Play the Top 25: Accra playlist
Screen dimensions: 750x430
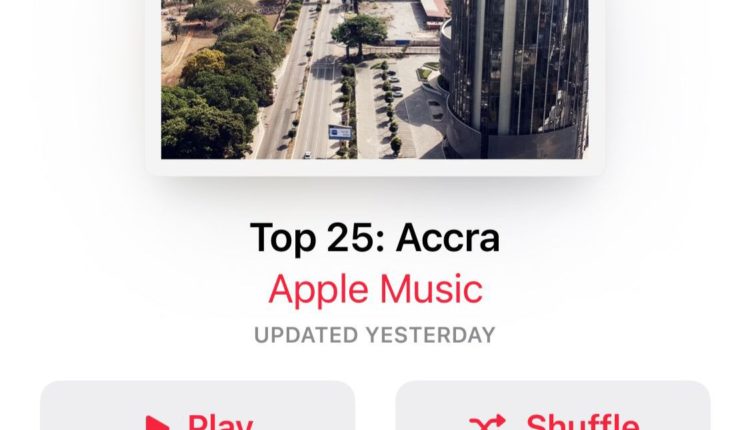point(197,412)
